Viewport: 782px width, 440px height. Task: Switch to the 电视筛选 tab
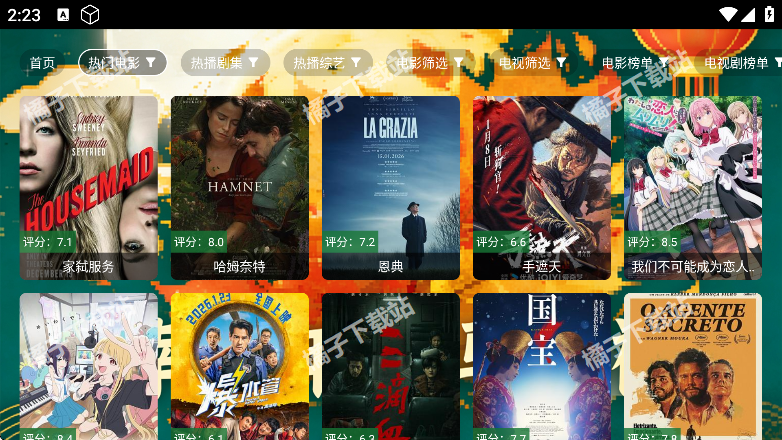pyautogui.click(x=533, y=63)
